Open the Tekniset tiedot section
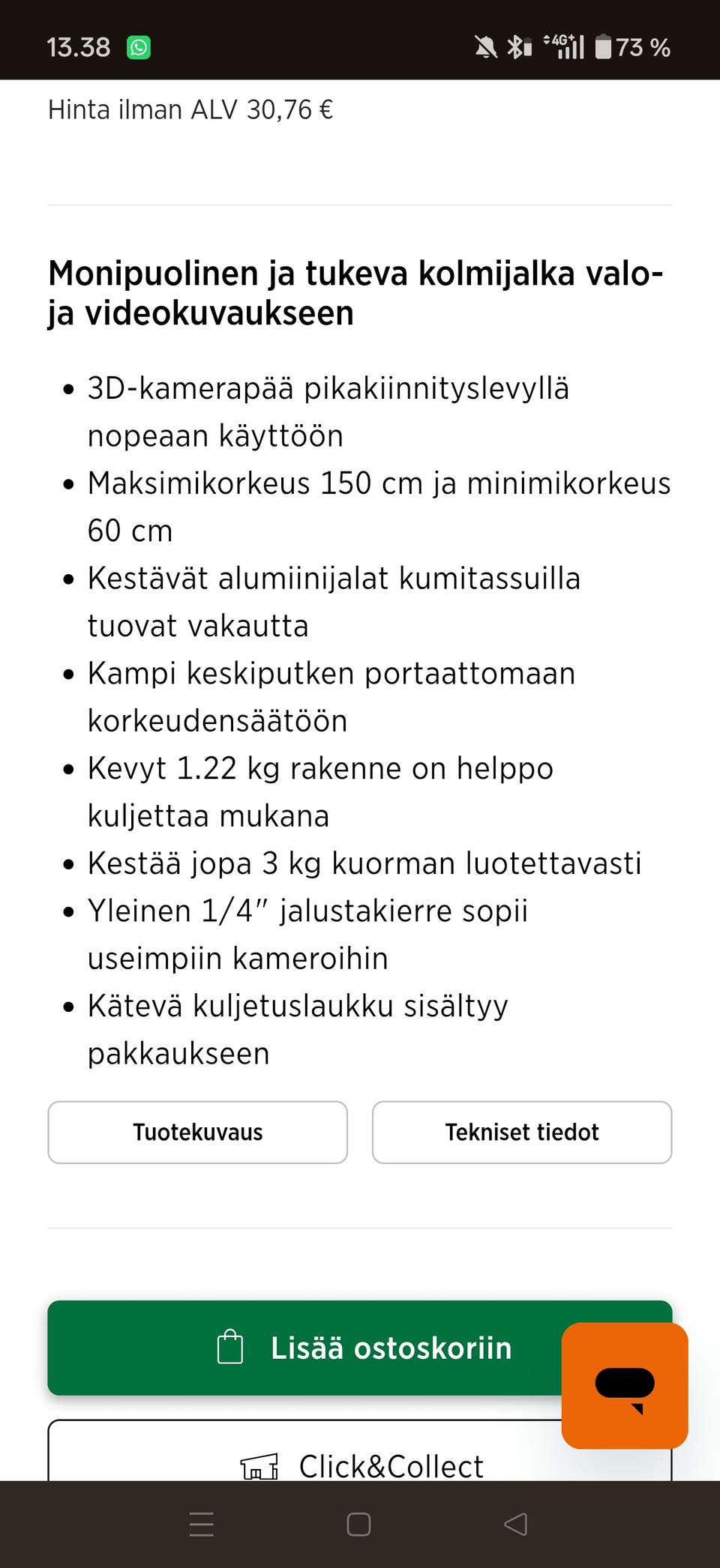Viewport: 720px width, 1568px height. (x=522, y=1133)
